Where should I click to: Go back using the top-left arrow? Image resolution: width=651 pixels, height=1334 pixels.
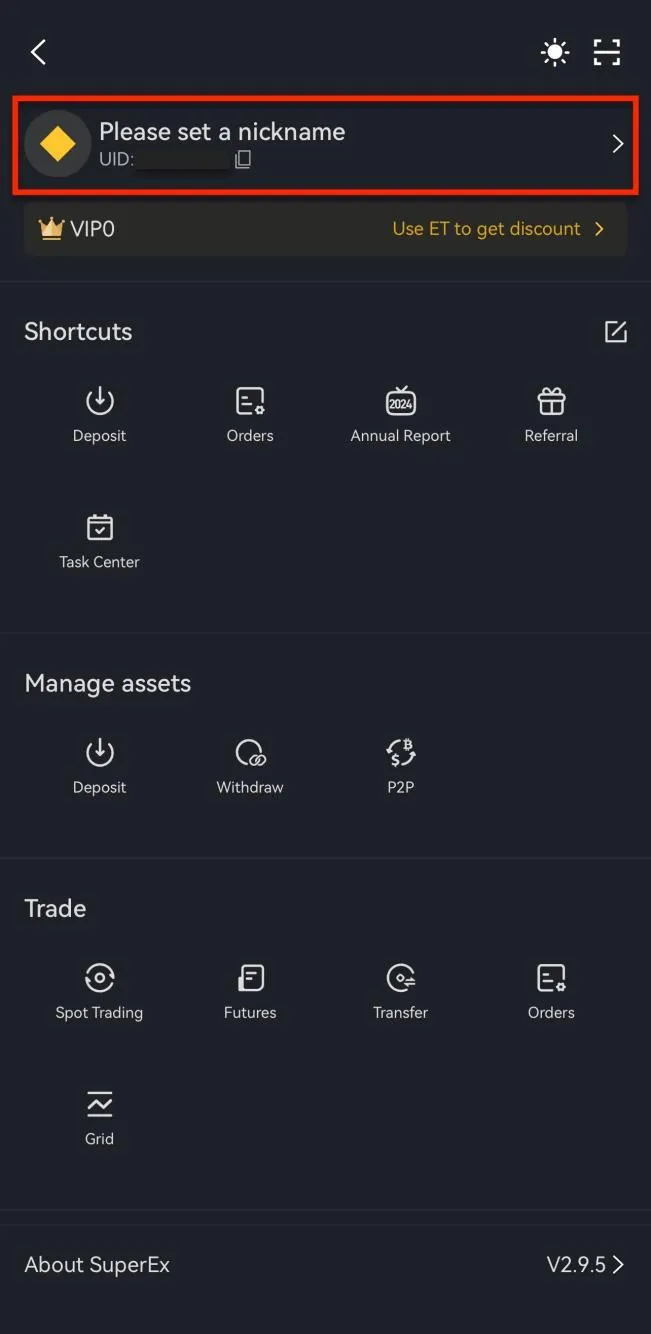(39, 52)
